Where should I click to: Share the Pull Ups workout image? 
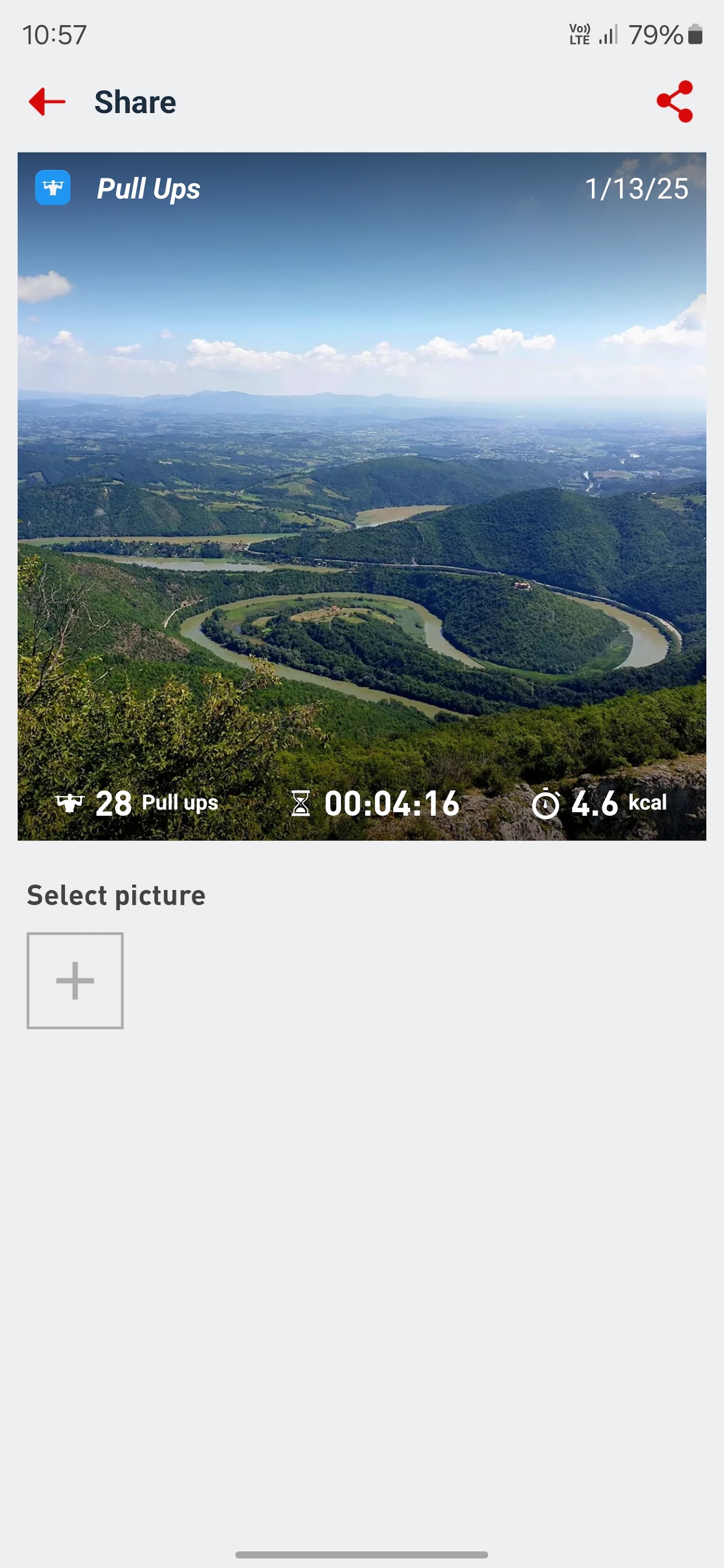click(x=675, y=101)
